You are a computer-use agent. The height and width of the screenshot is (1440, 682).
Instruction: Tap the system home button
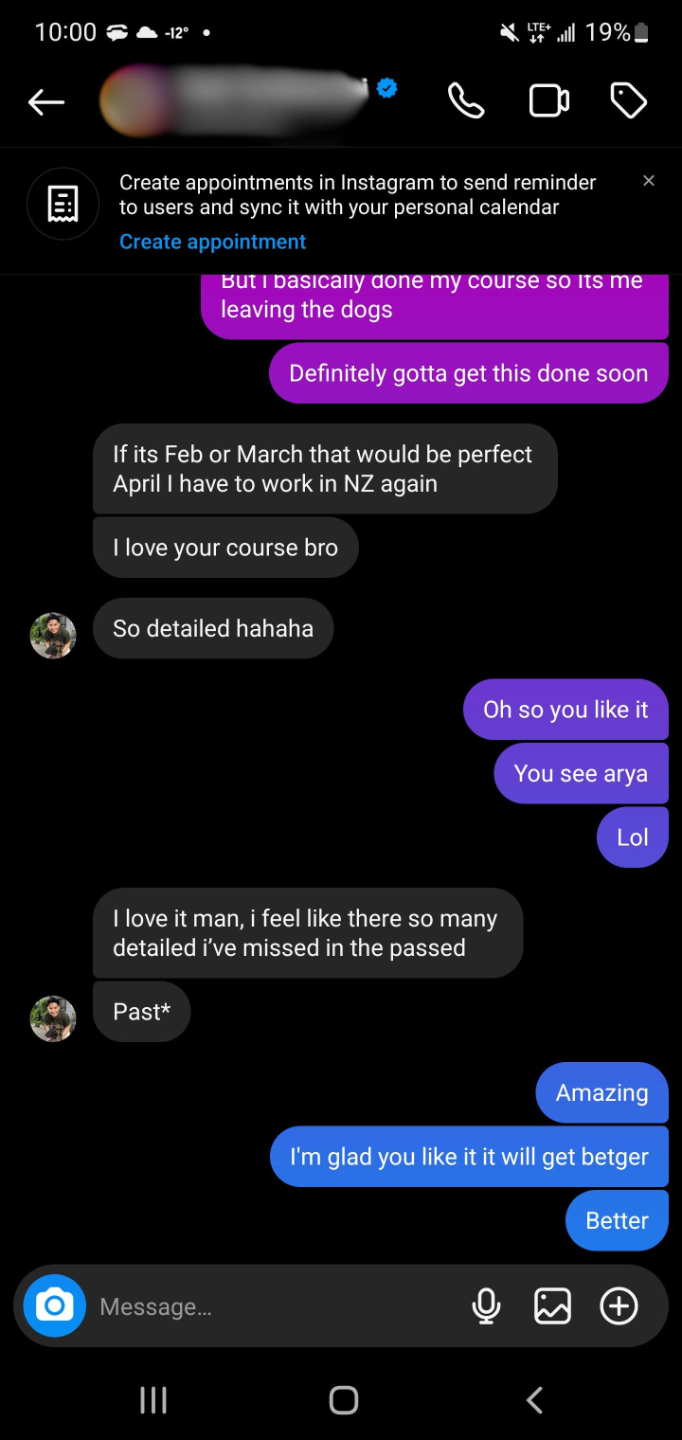point(343,1400)
